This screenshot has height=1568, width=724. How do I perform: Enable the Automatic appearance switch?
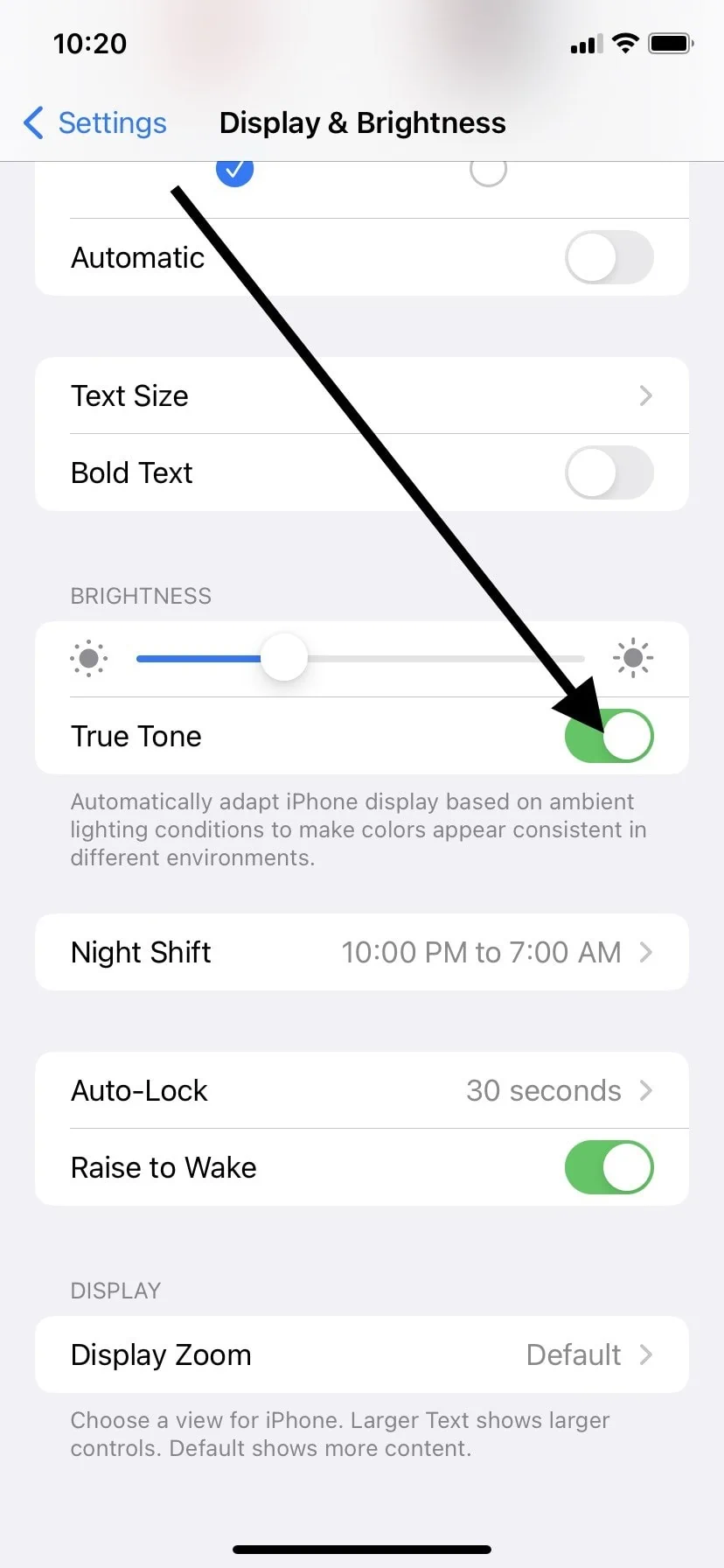click(609, 257)
